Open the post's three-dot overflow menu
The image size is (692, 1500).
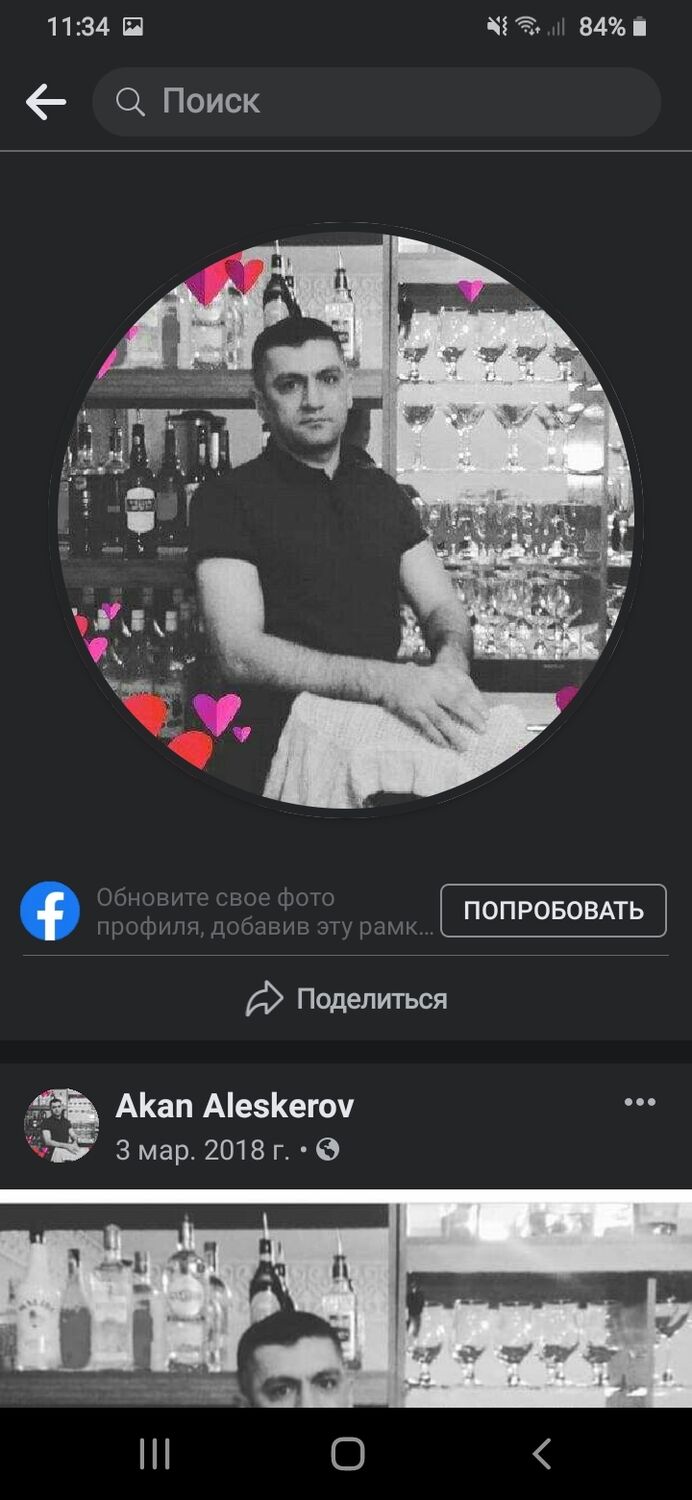(x=640, y=1103)
